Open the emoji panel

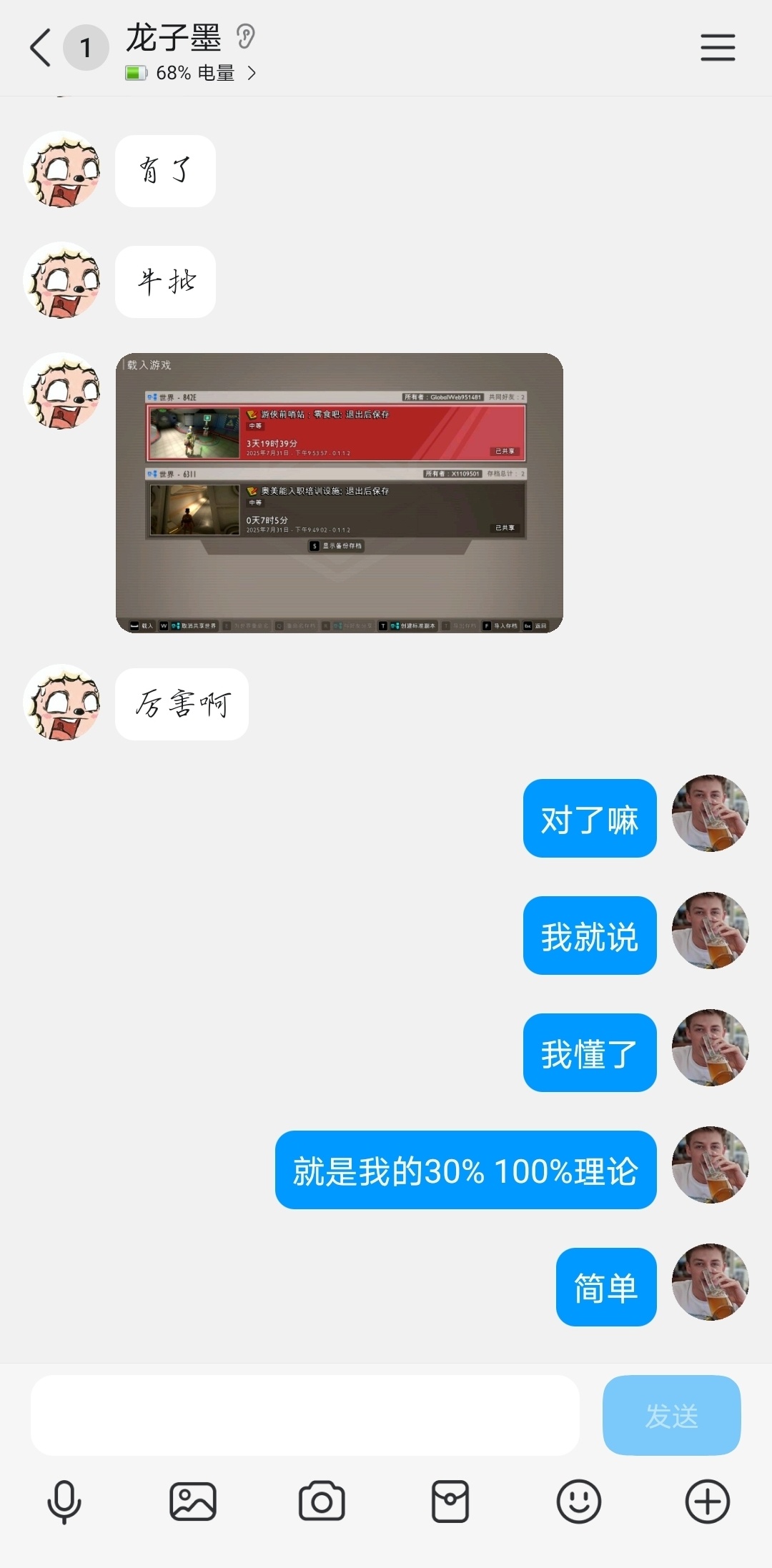point(578,1501)
